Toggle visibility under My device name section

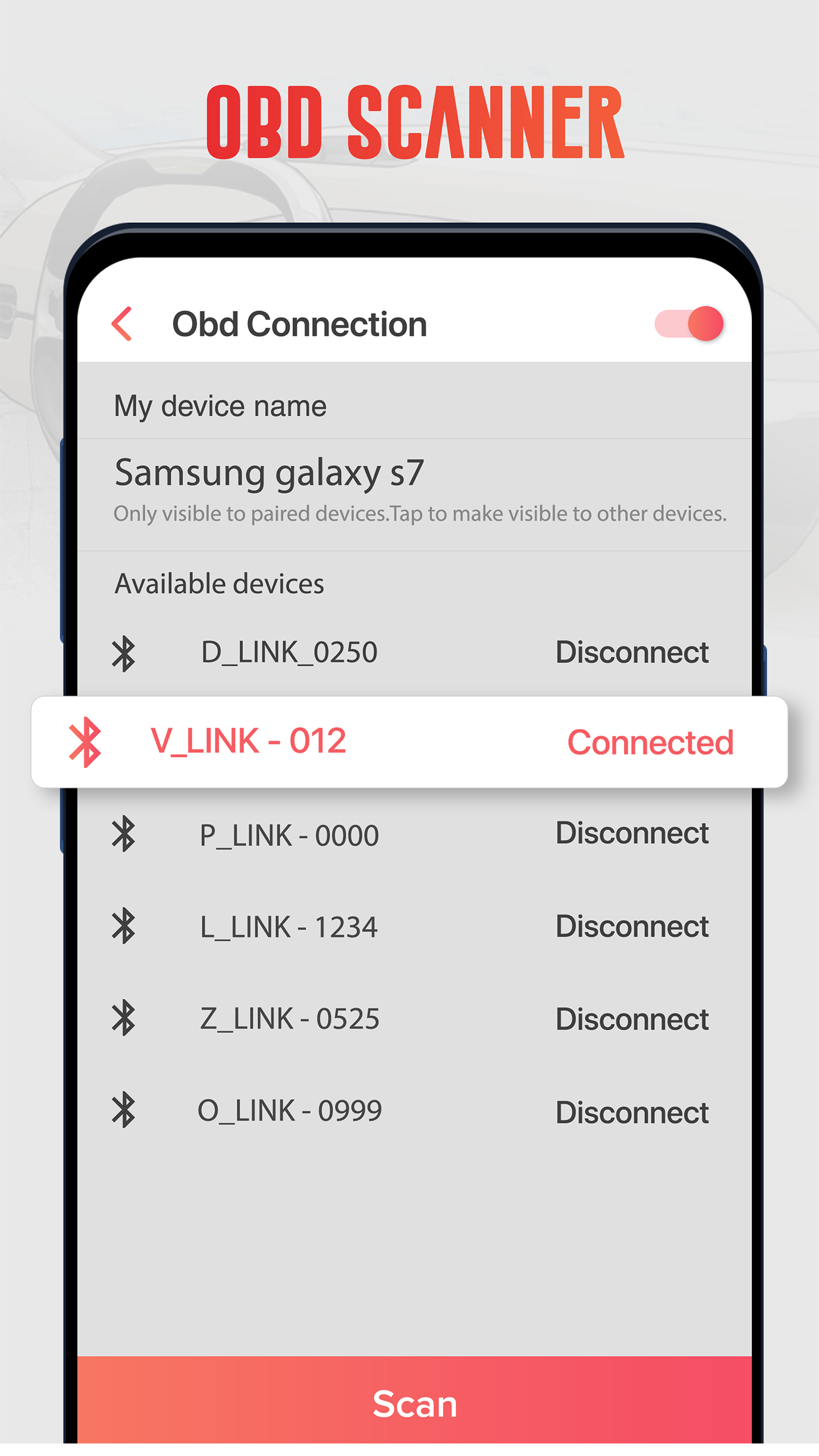pyautogui.click(x=421, y=514)
